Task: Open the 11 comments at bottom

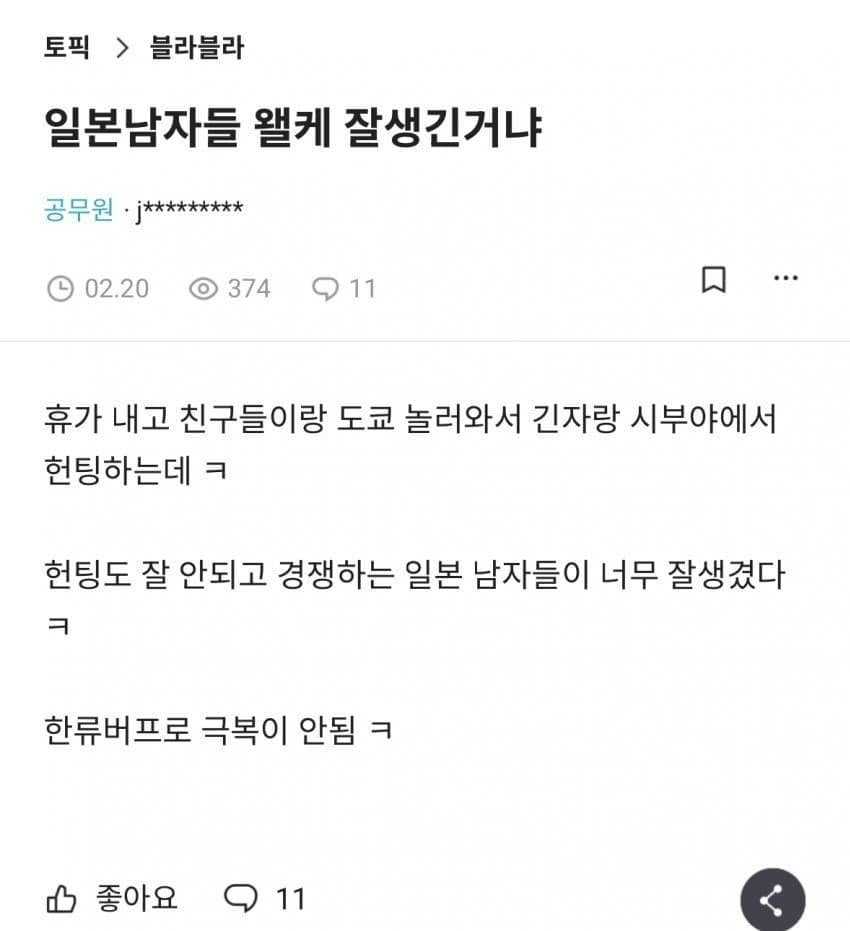Action: (x=265, y=898)
